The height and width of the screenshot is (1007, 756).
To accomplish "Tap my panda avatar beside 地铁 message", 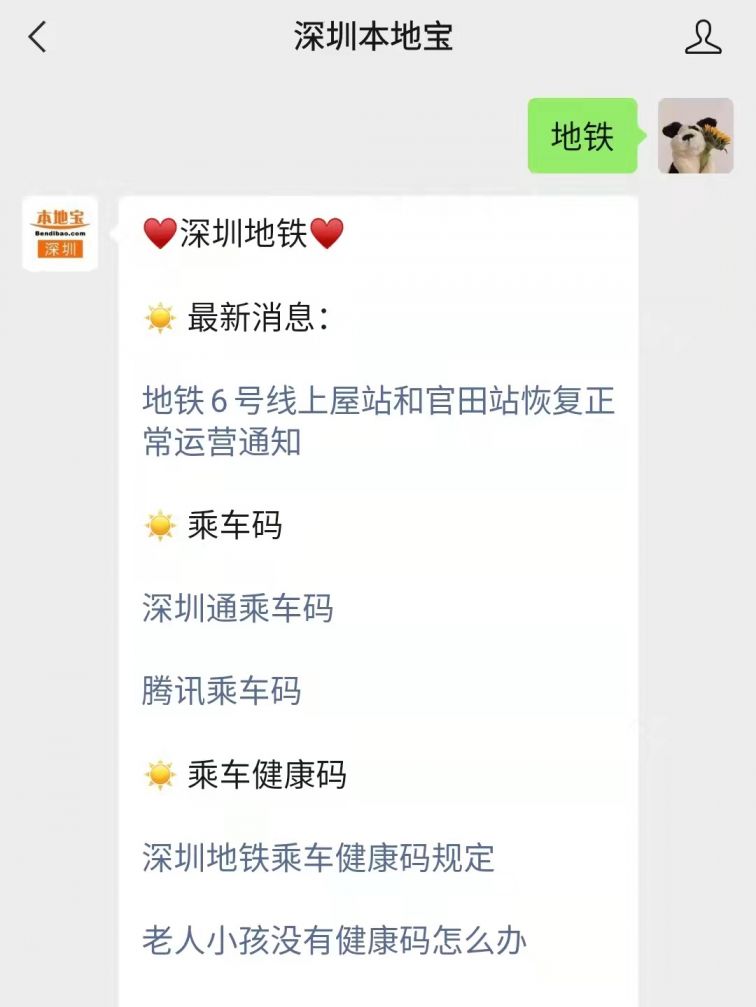I will [695, 136].
